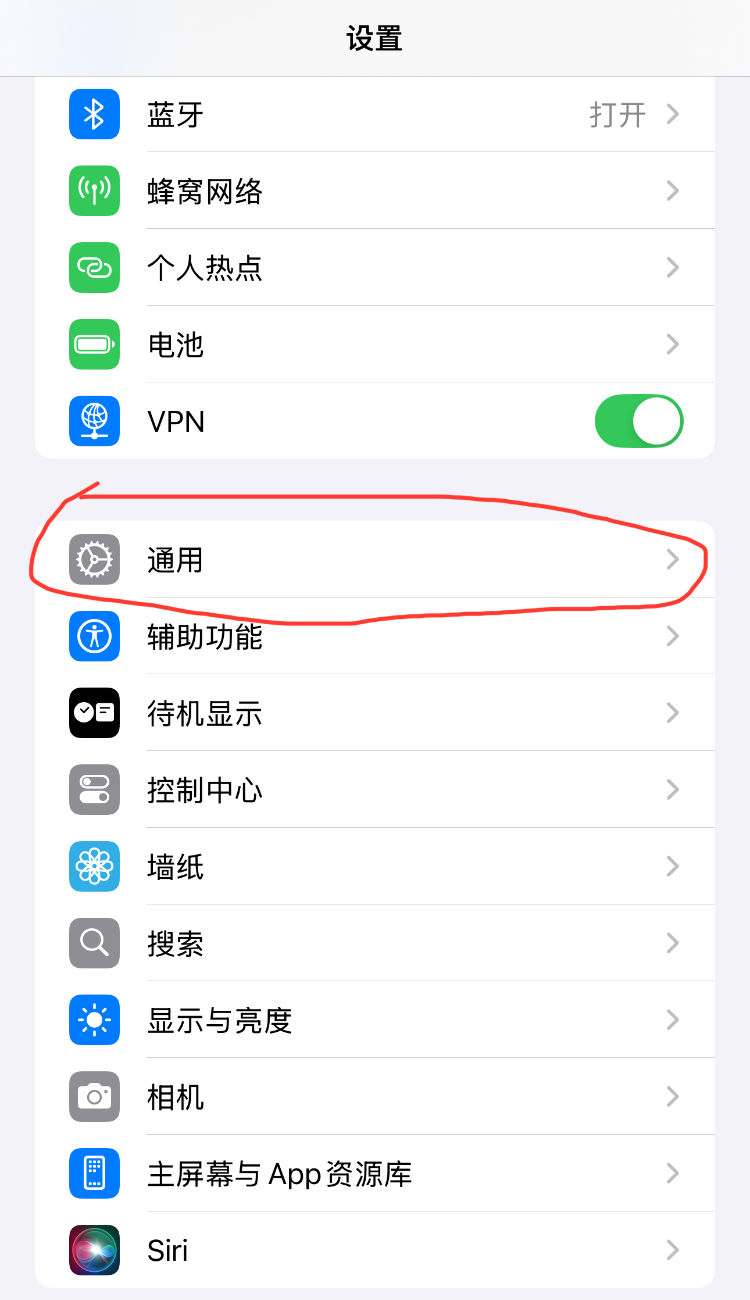Open the 蓝牙 settings row
This screenshot has height=1300, width=750.
[x=375, y=114]
